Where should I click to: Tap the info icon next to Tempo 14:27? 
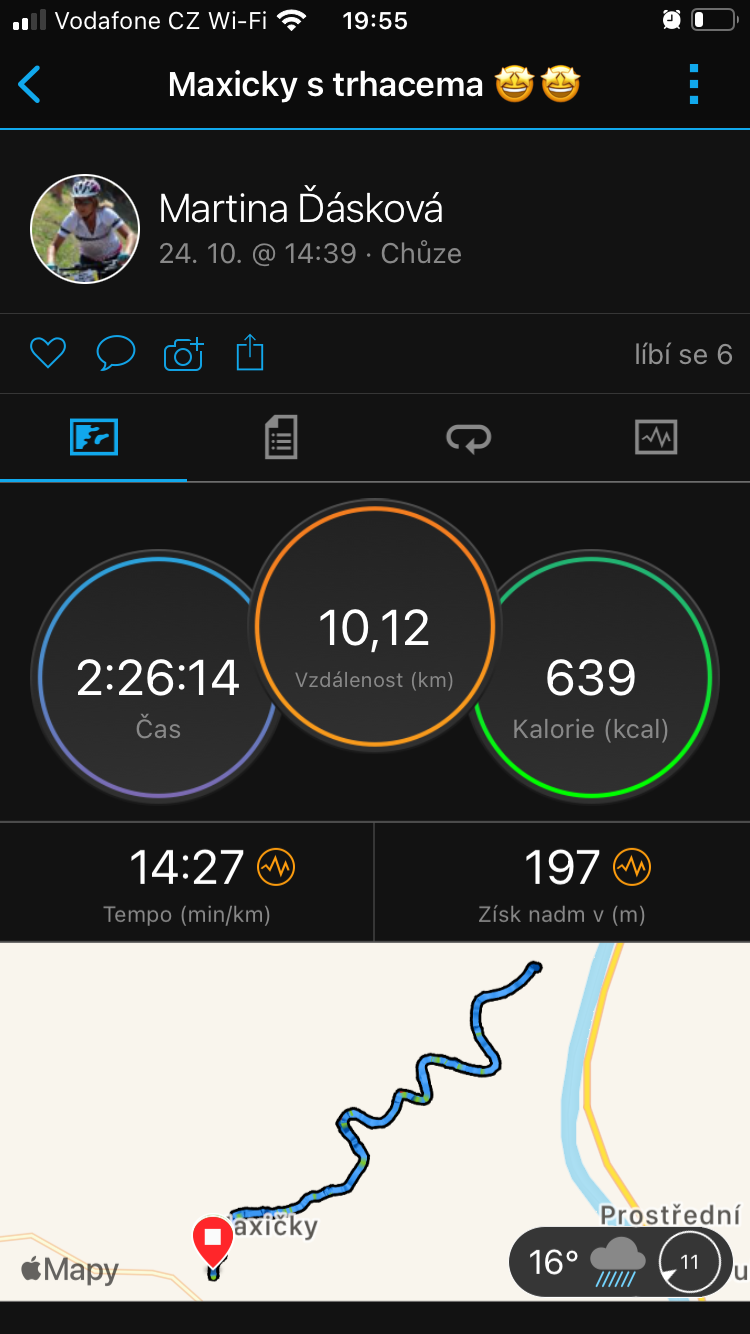[x=277, y=867]
